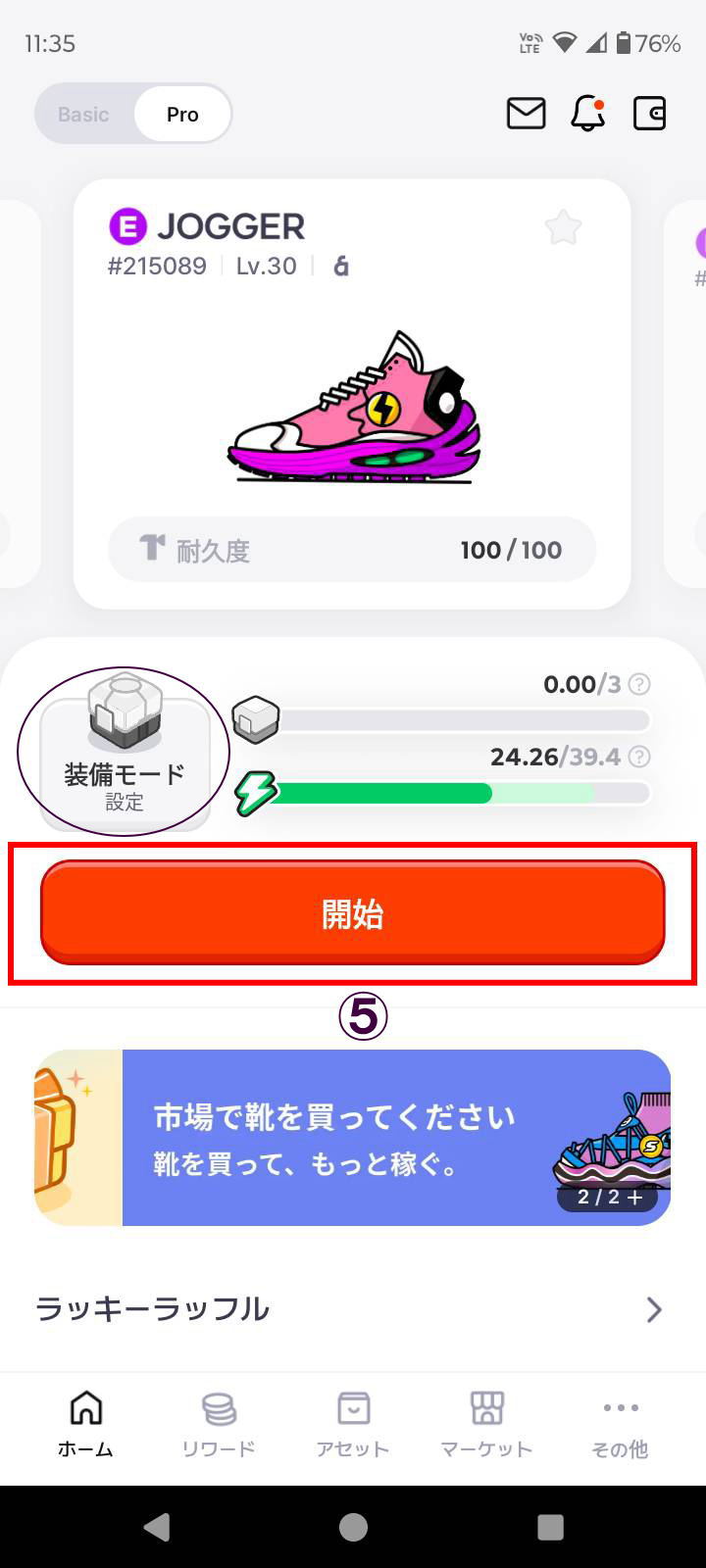Screen dimensions: 706x1568
Task: Tap the red 開始 button
Action: point(352,913)
